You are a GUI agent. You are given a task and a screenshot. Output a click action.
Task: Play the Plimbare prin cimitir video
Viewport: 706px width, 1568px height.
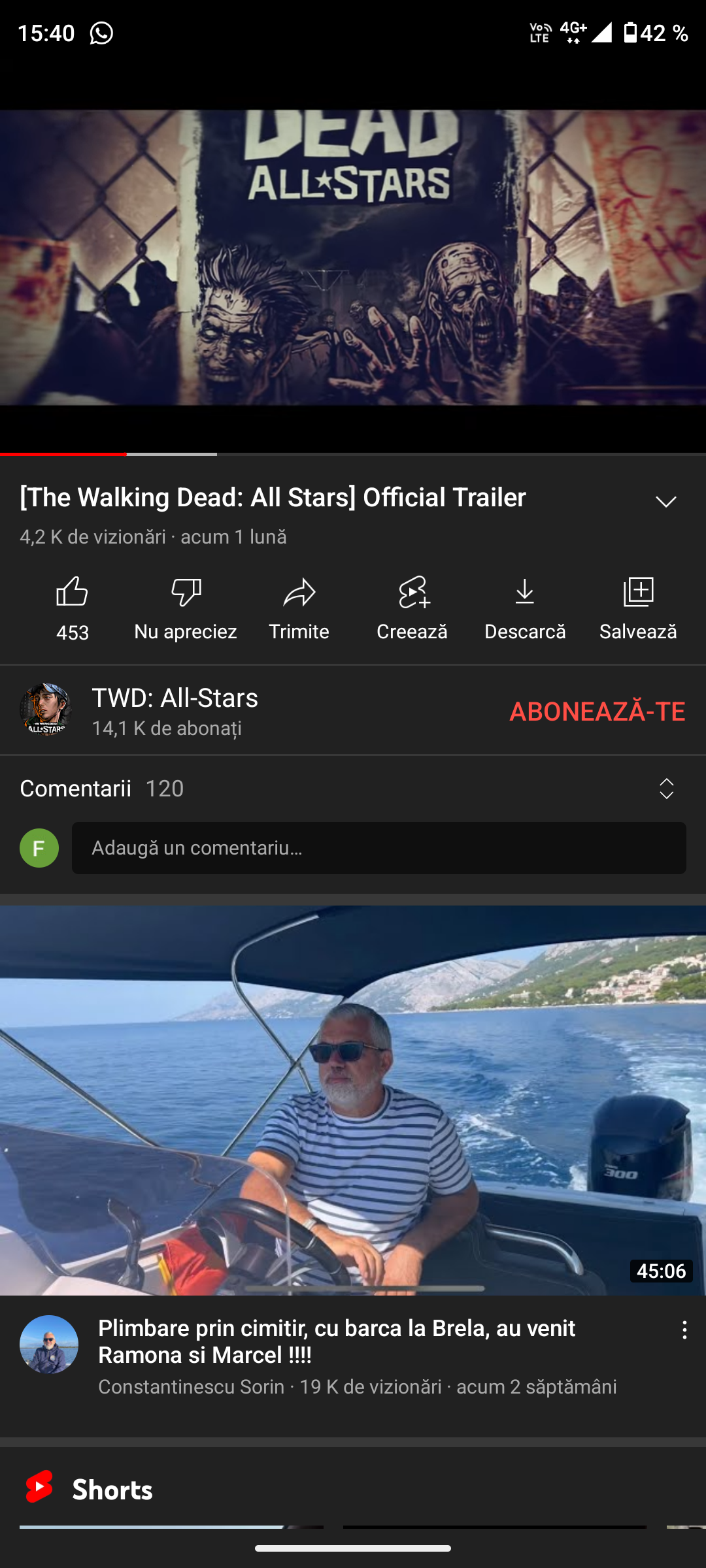pos(353,1100)
